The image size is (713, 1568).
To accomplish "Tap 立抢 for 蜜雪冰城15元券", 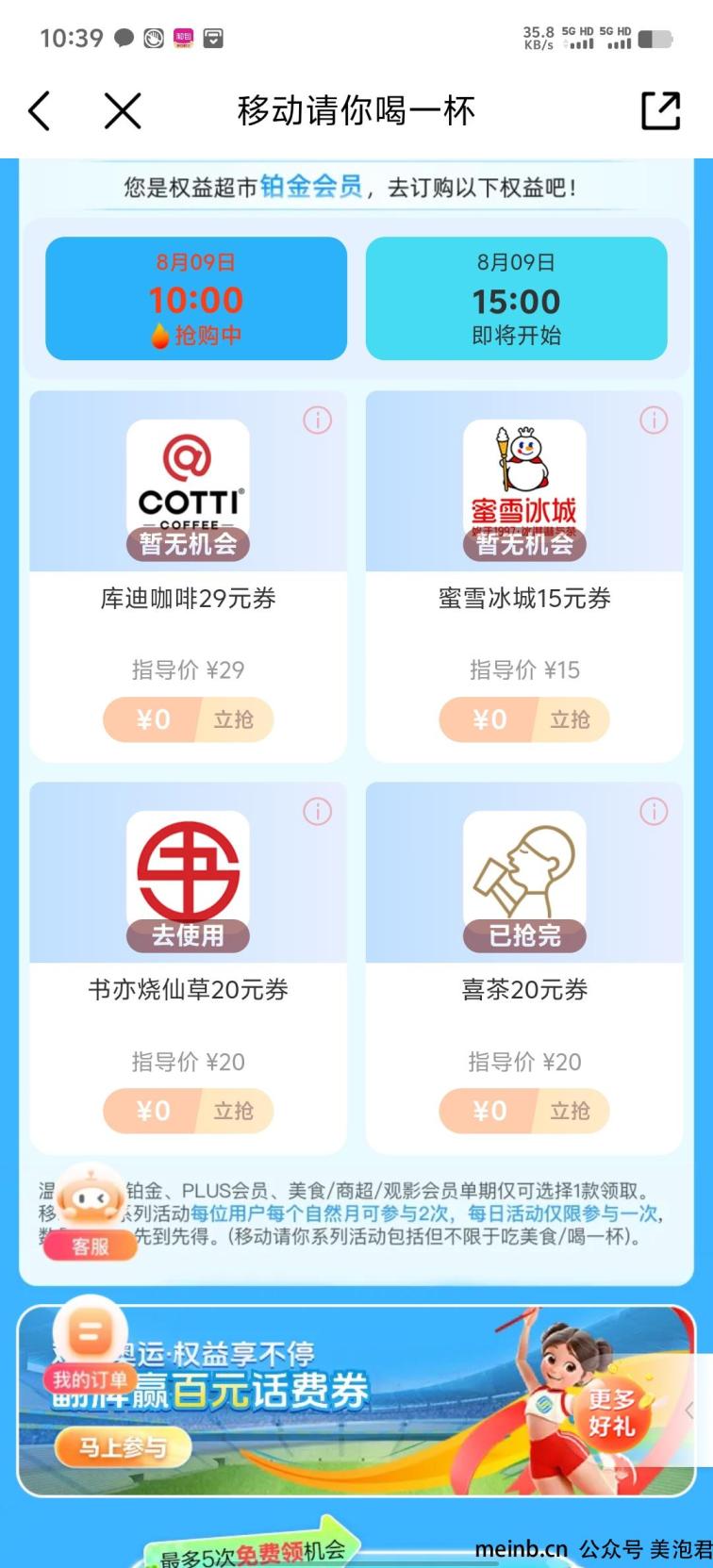I will [x=569, y=720].
